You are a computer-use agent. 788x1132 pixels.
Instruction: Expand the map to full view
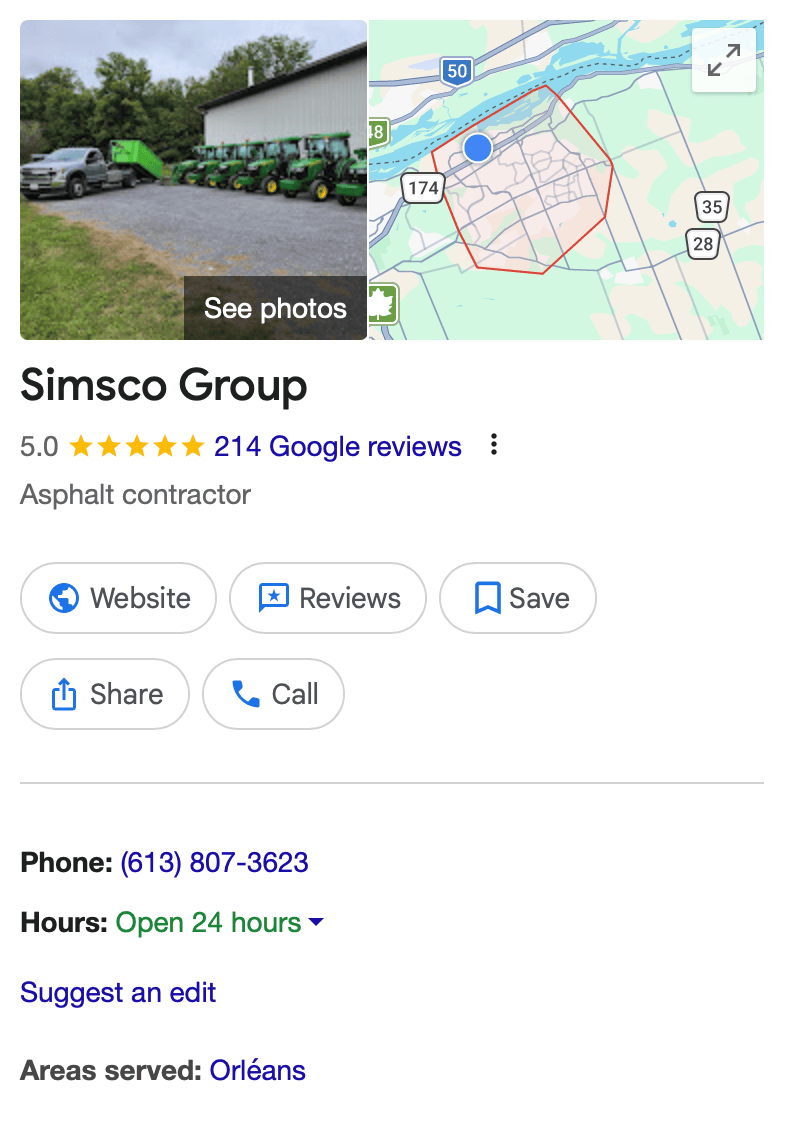tap(723, 60)
